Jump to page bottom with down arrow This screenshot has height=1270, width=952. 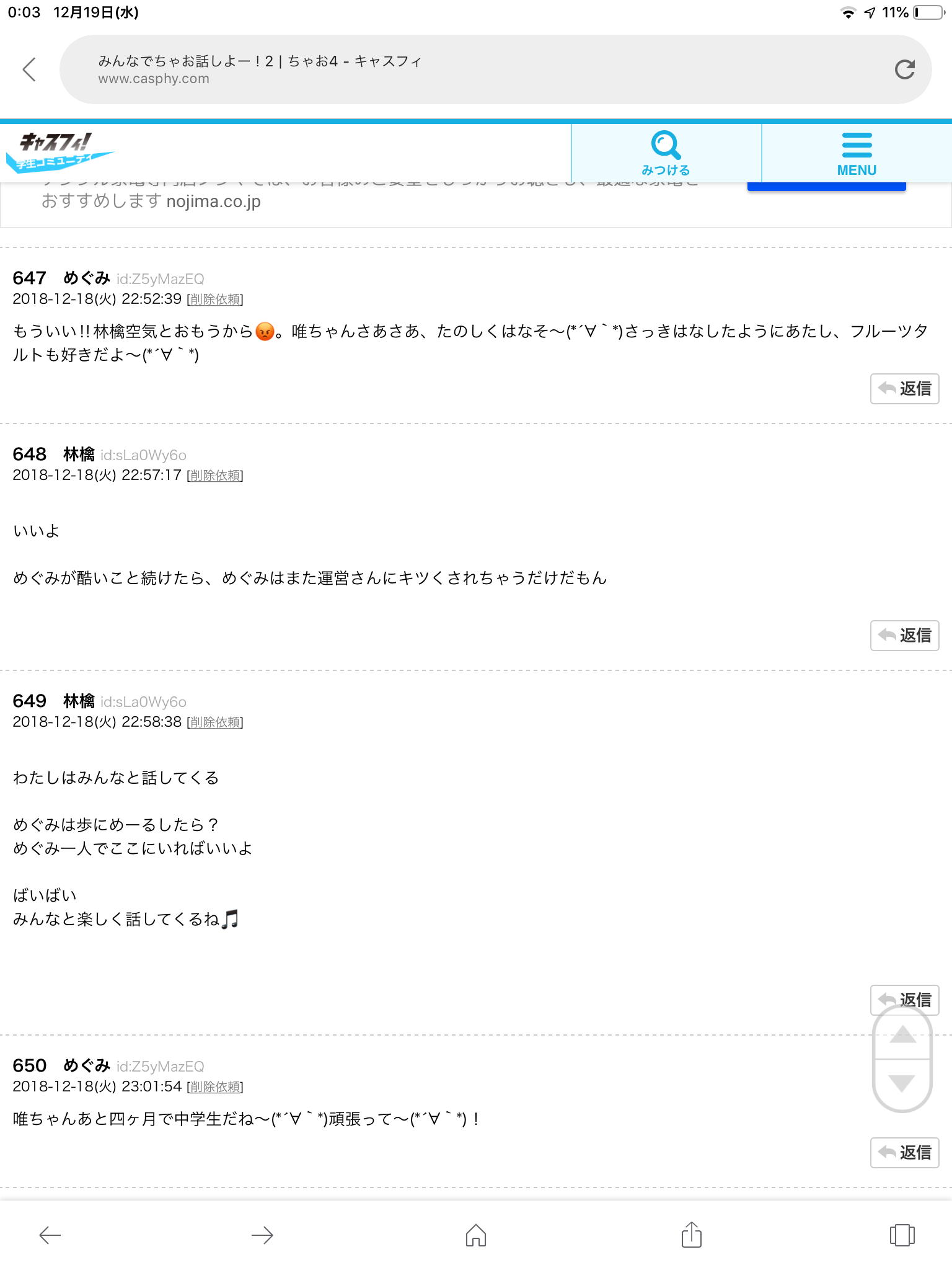point(902,1083)
